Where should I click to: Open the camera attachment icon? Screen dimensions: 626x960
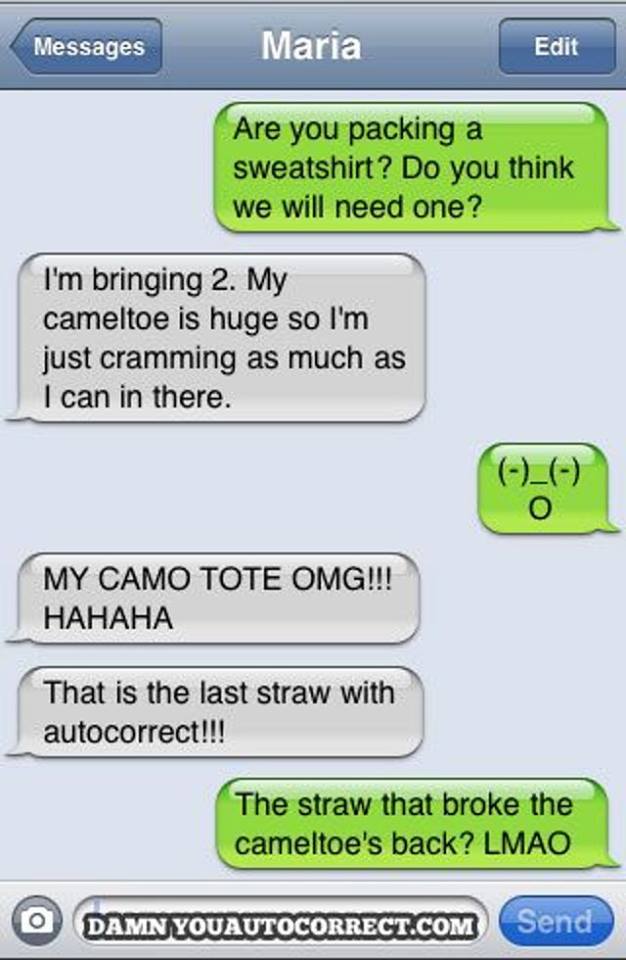pyautogui.click(x=35, y=921)
